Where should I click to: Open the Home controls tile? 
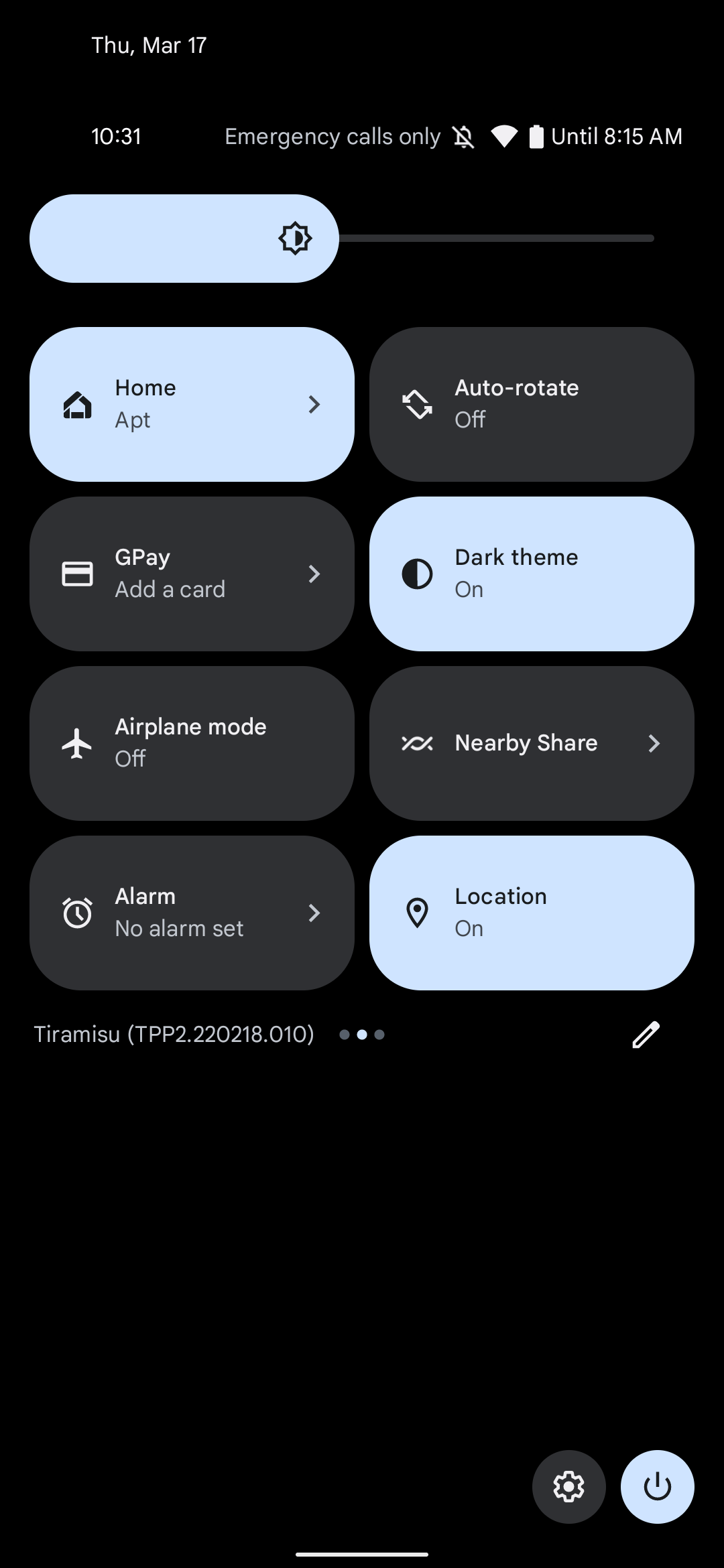click(x=192, y=404)
